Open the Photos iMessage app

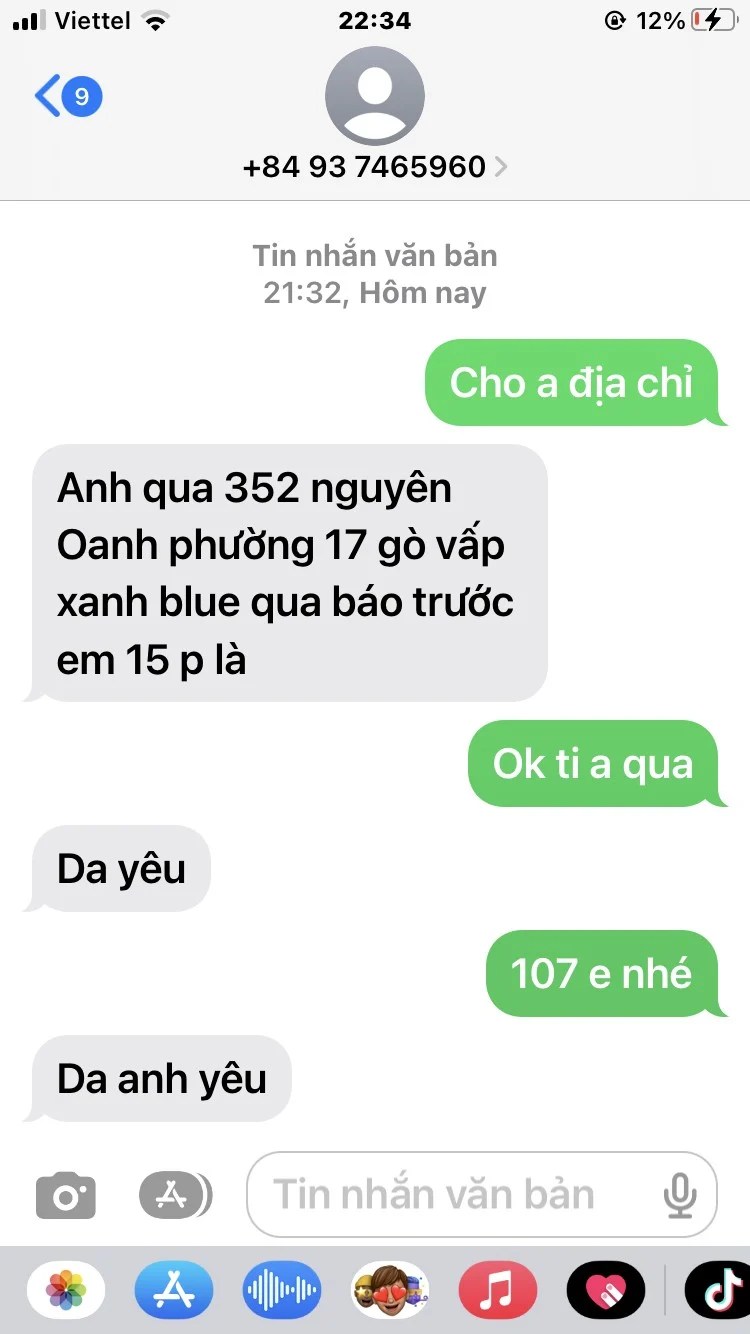click(66, 1290)
